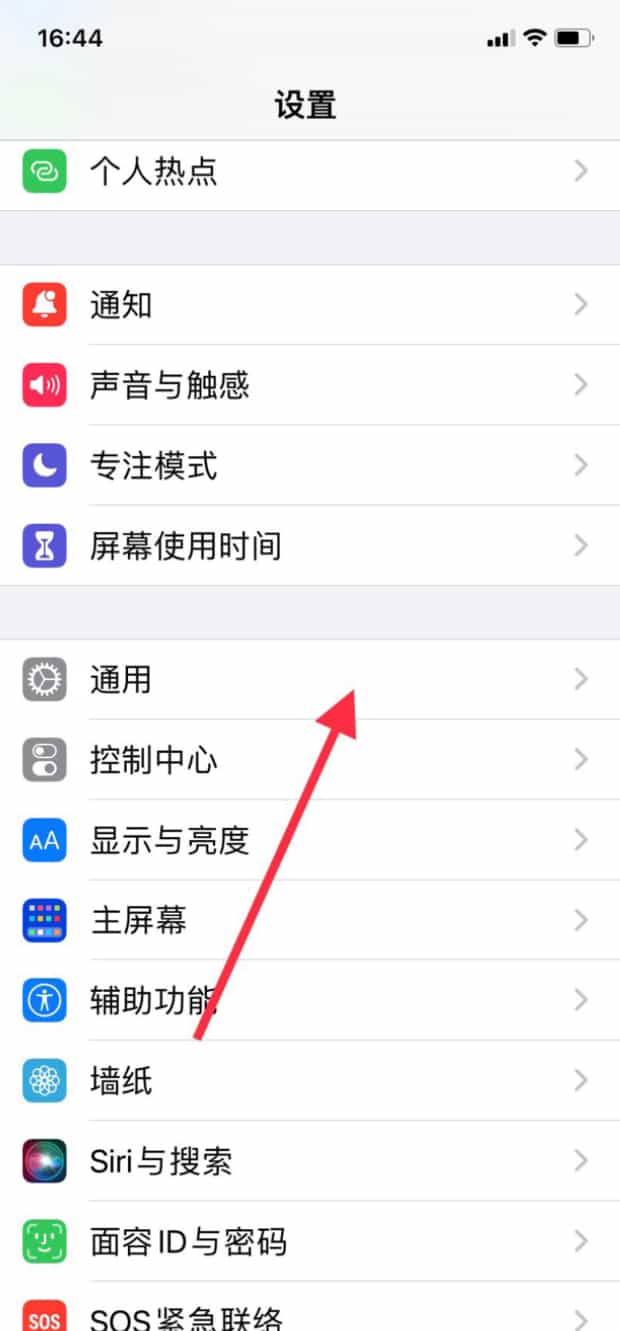This screenshot has height=1331, width=620.
Task: Open 辅助功能 settings
Action: pyautogui.click(x=310, y=1000)
